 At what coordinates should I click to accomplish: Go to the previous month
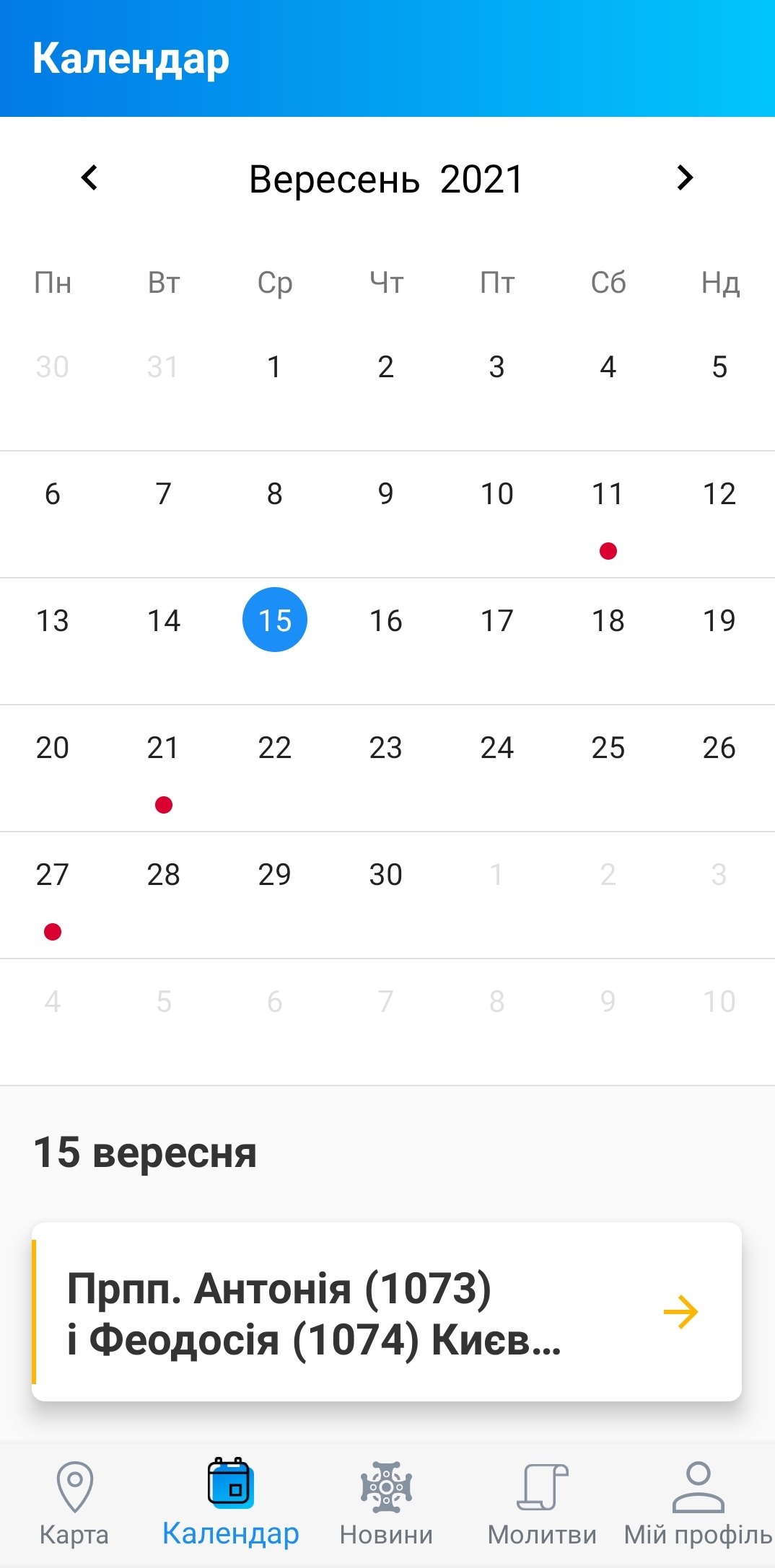89,177
